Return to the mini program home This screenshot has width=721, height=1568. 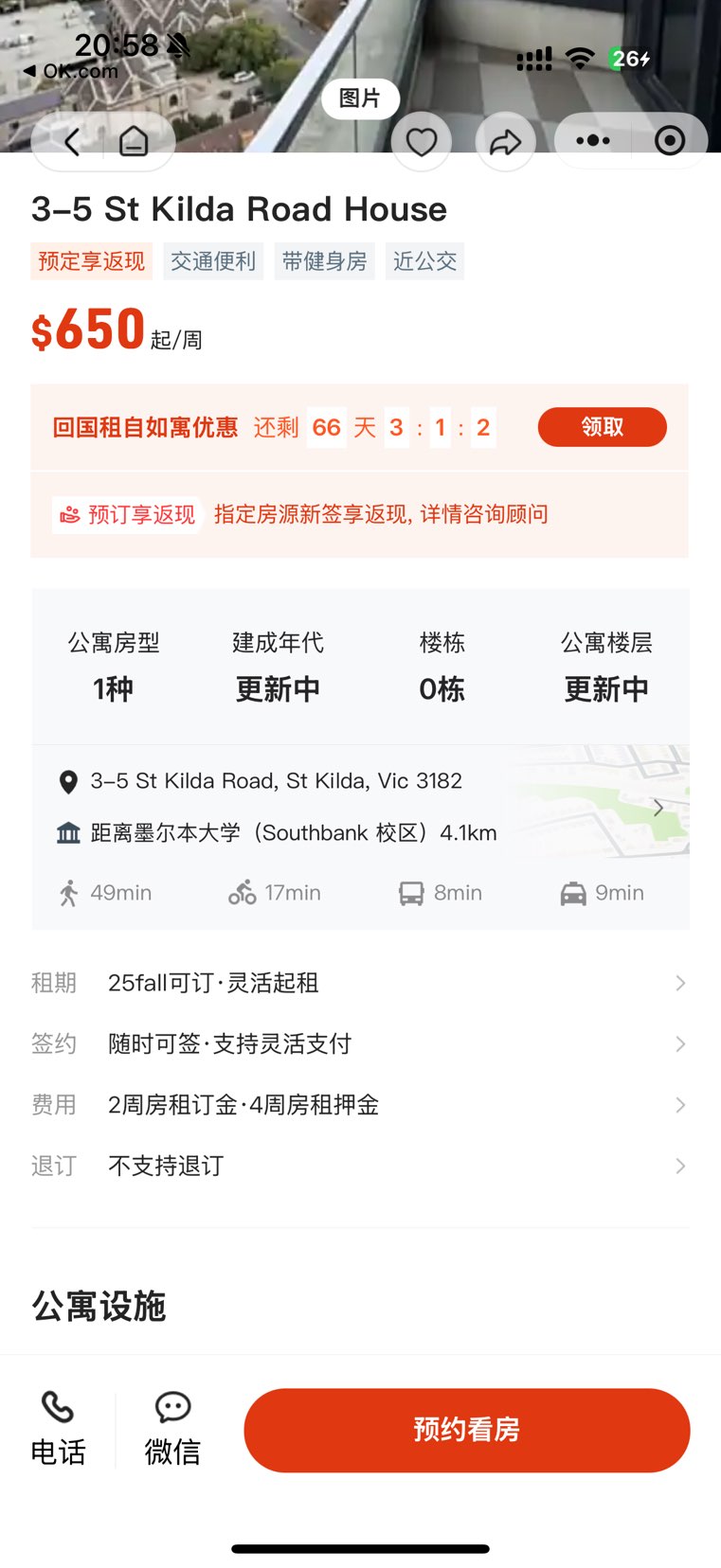[134, 142]
